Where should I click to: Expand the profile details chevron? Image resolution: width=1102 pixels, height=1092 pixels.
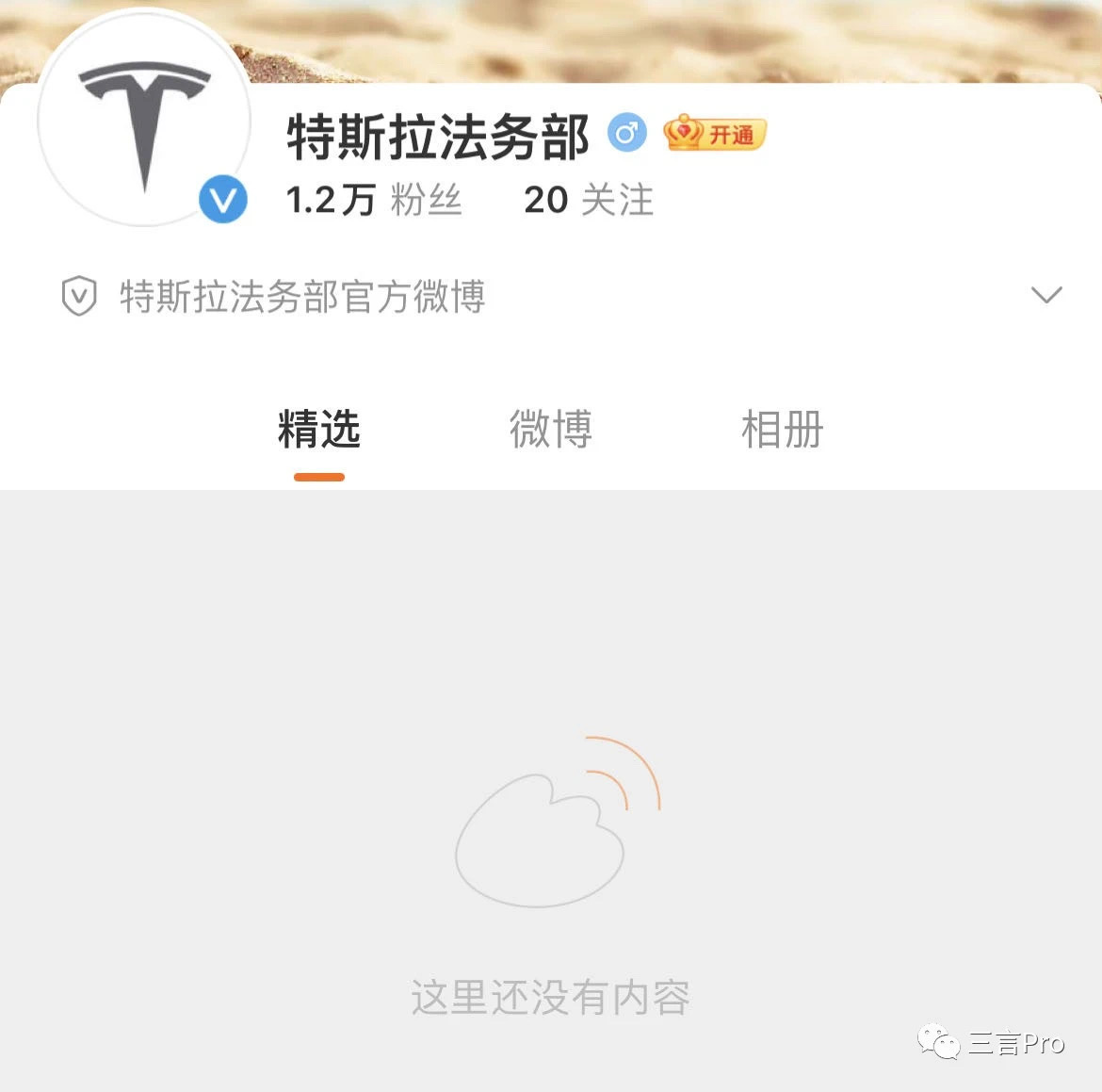(x=1045, y=295)
